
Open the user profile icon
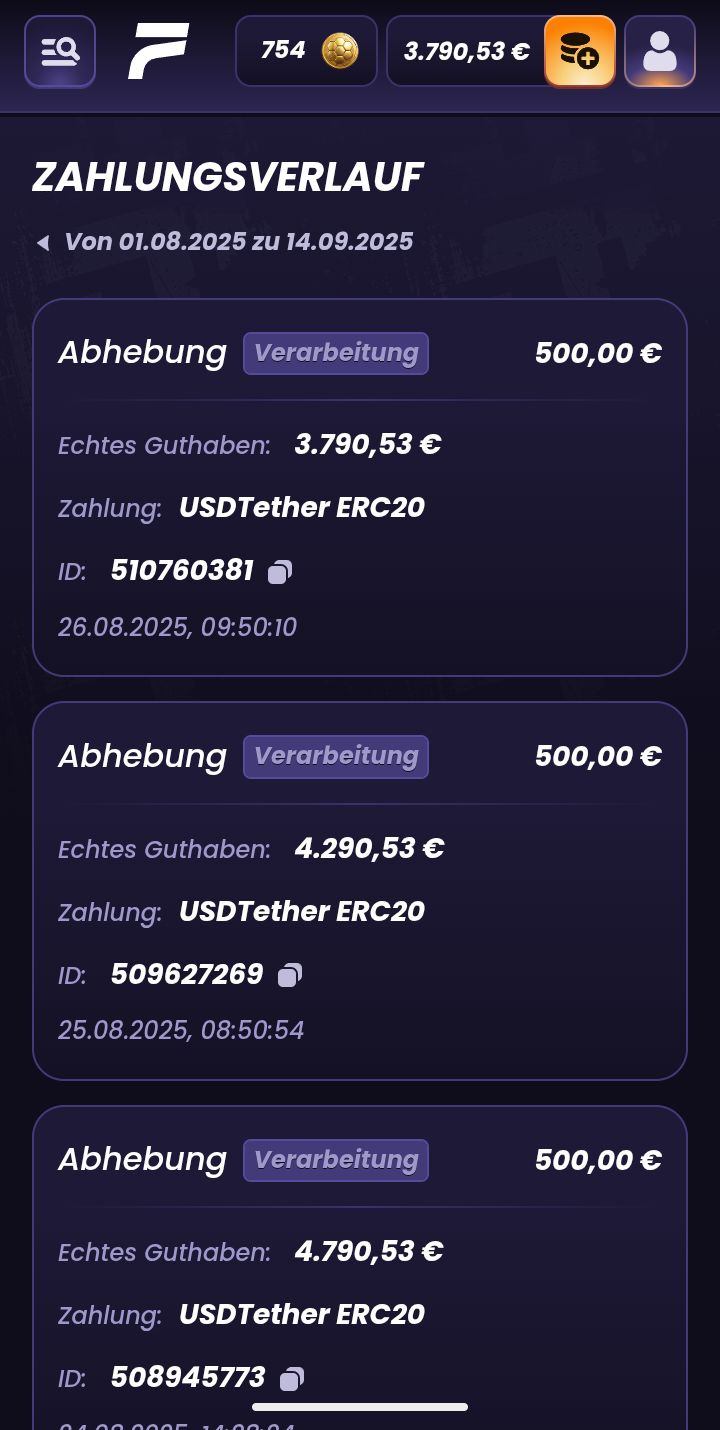coord(659,51)
